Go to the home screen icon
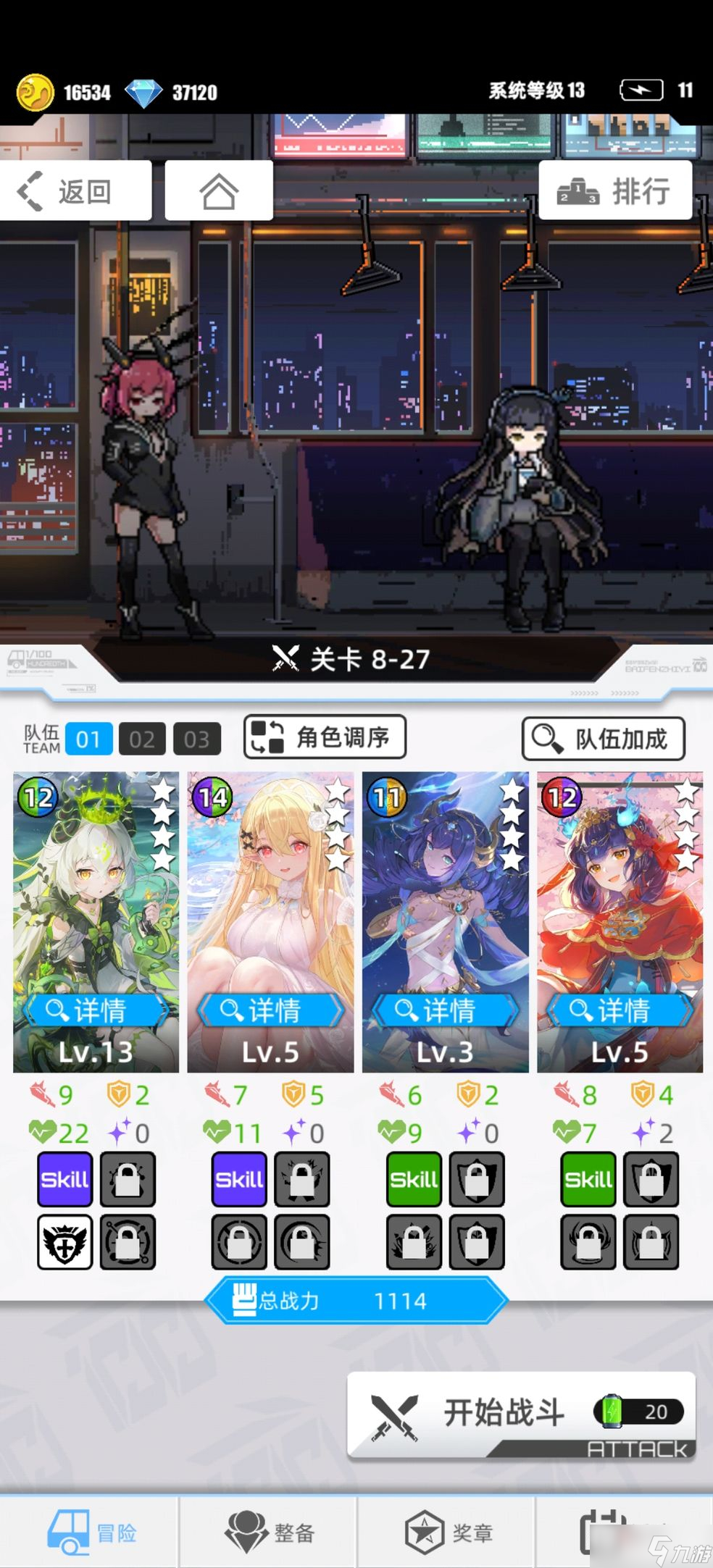 point(219,192)
